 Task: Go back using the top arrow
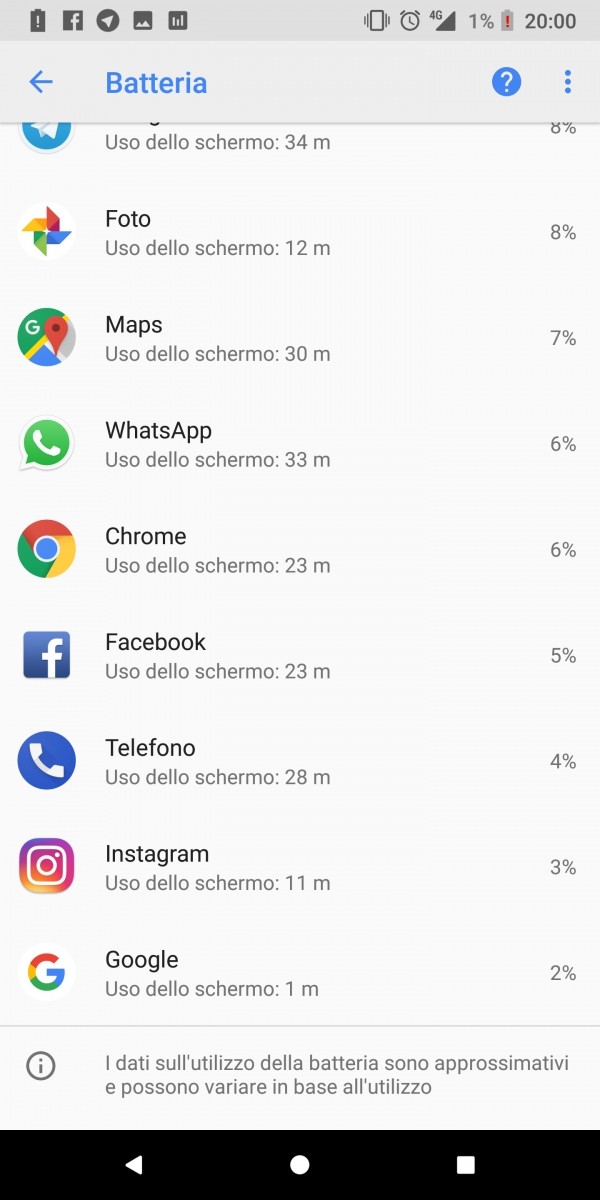tap(41, 82)
